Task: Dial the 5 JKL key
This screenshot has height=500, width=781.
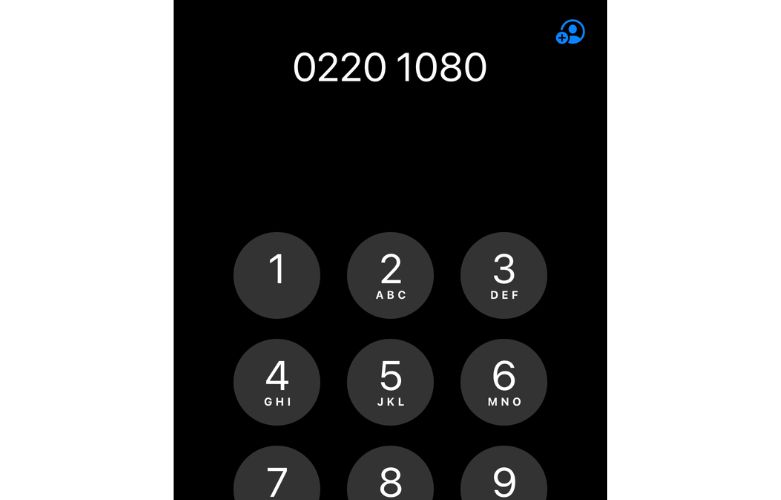Action: 390,382
